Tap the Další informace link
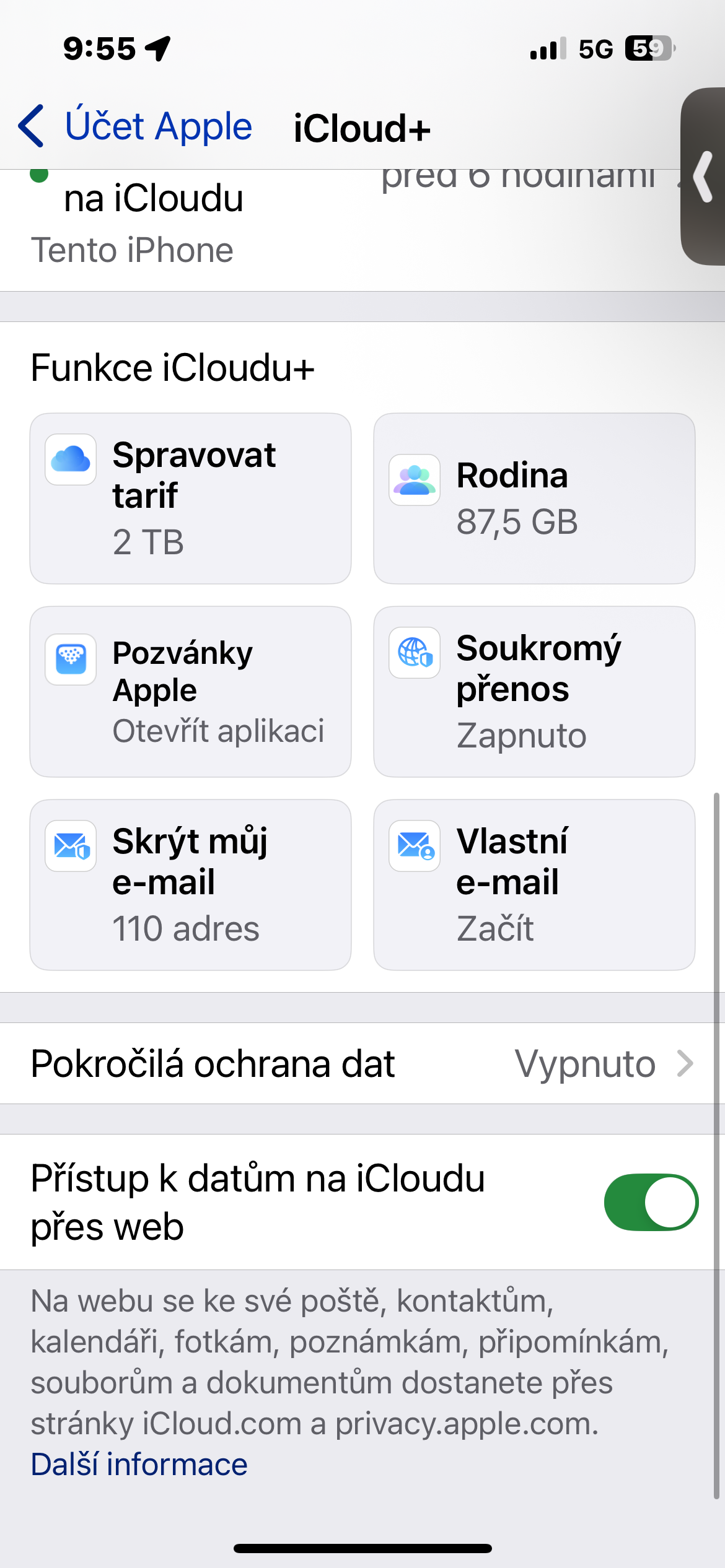 139,1465
